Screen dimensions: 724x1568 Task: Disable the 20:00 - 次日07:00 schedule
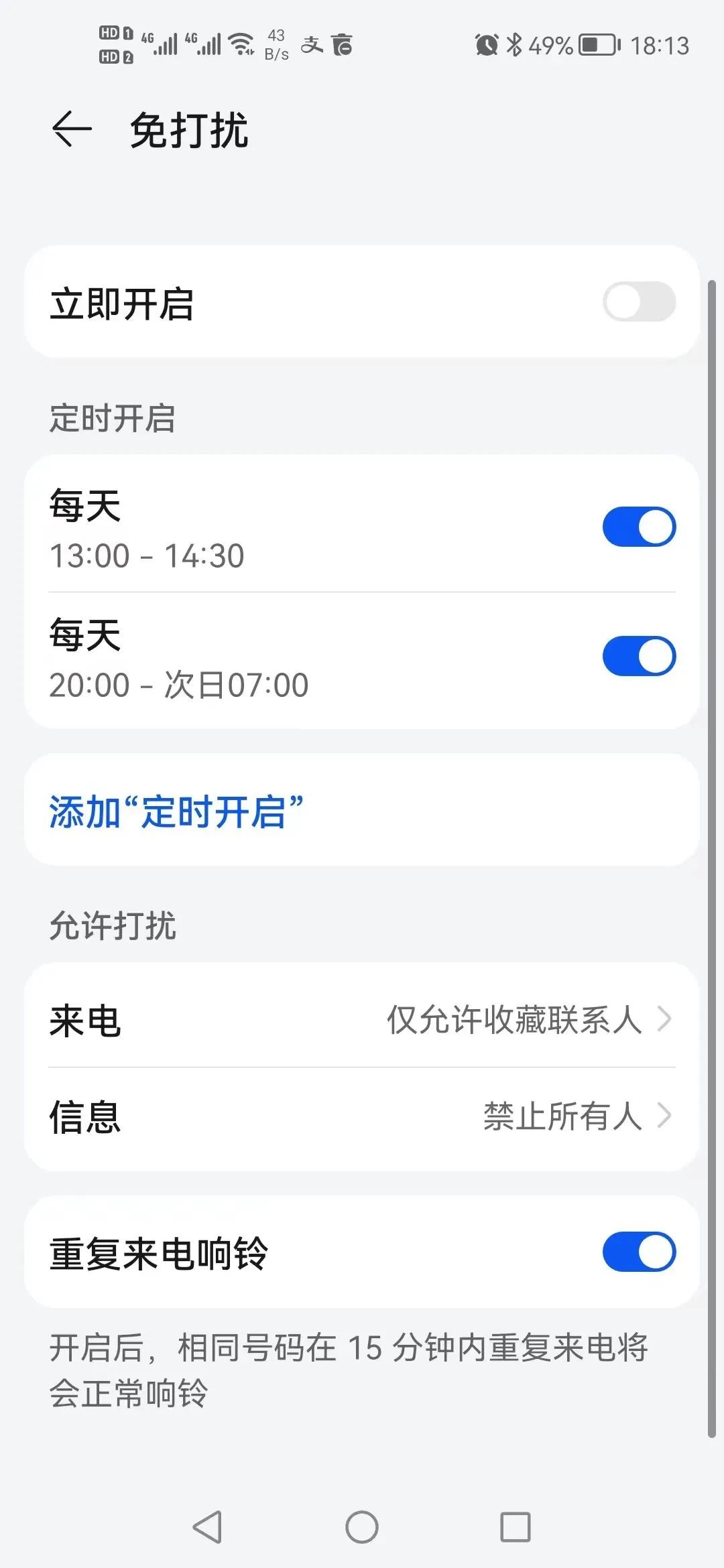tap(640, 656)
